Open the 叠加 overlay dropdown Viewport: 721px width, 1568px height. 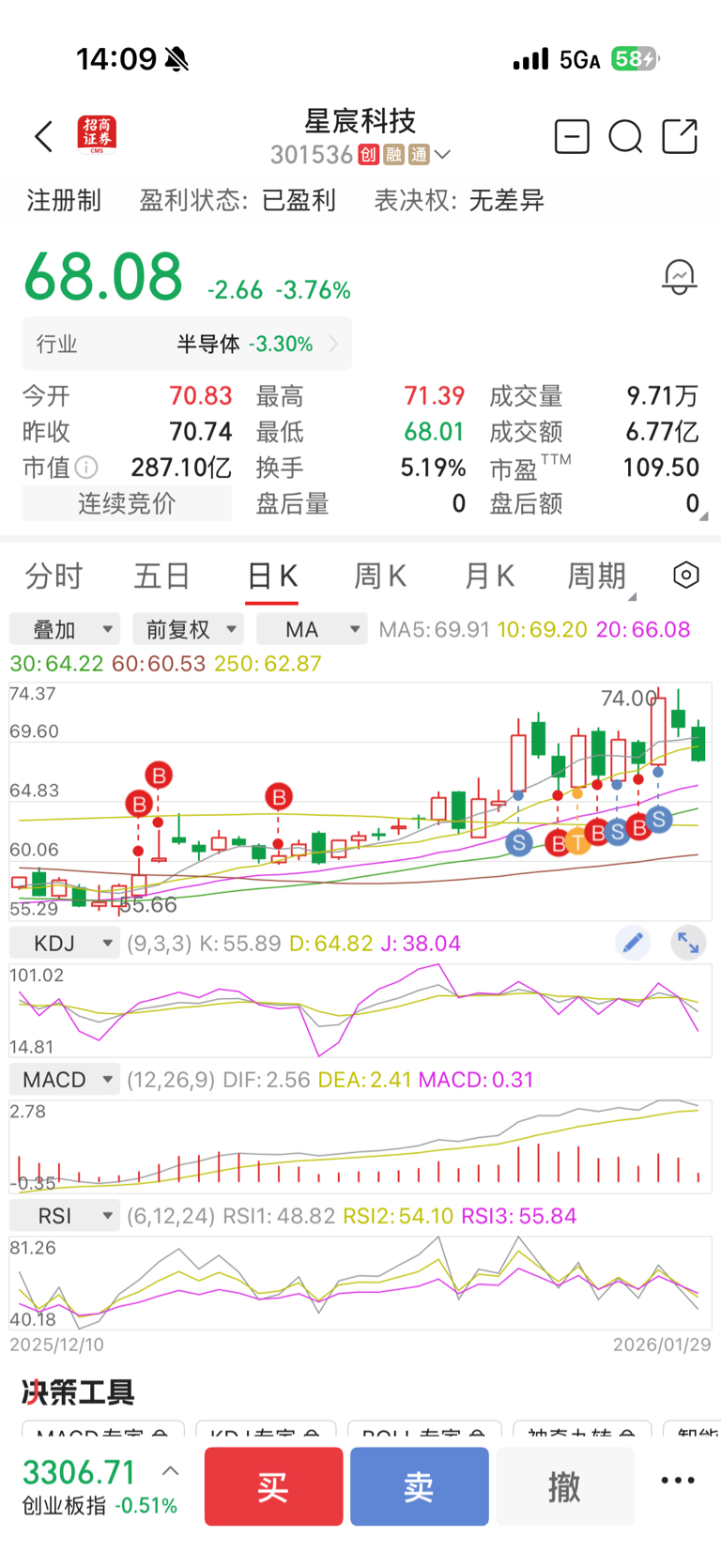pyautogui.click(x=64, y=629)
